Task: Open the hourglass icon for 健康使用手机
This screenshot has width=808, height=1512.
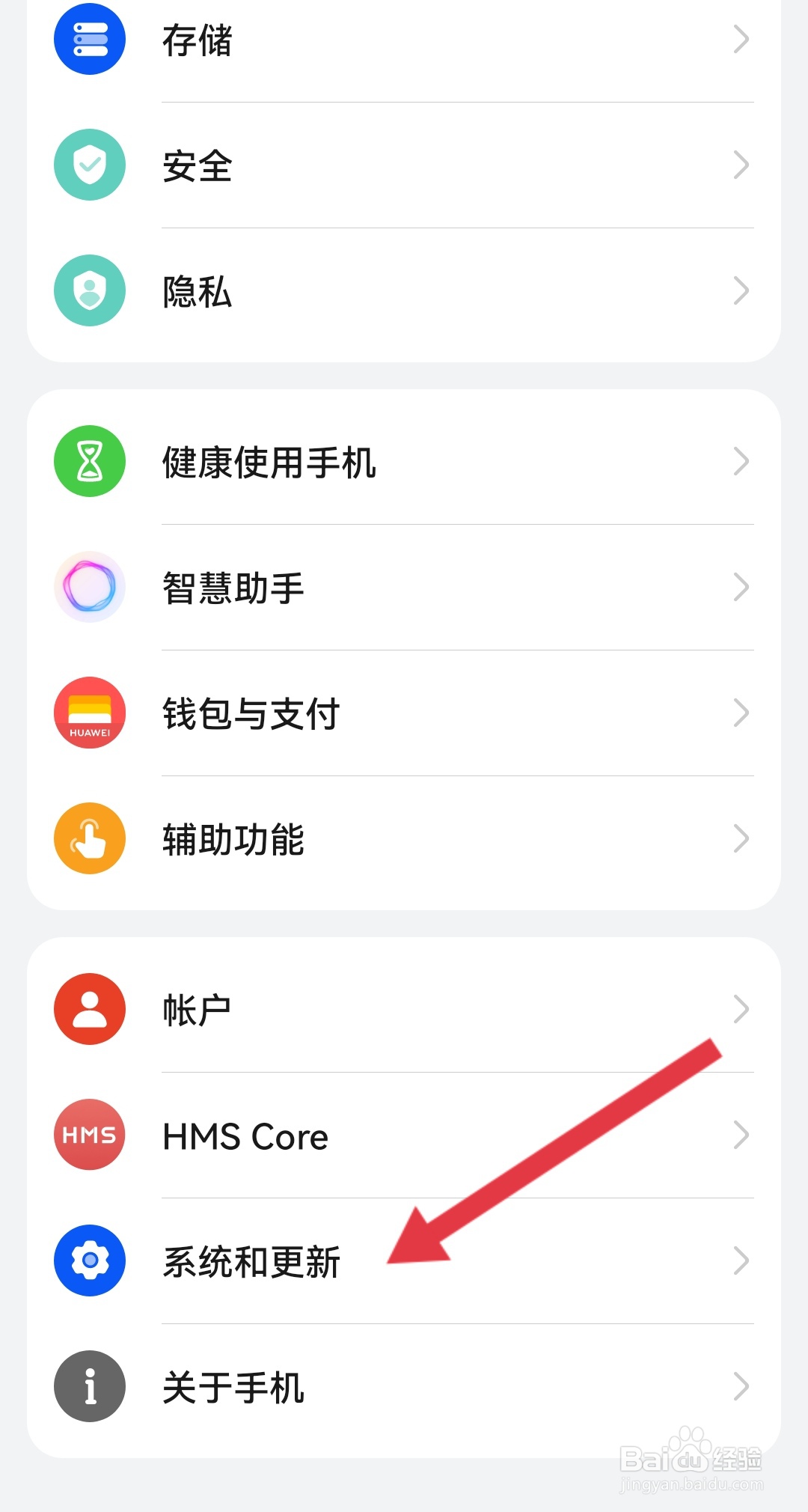Action: pos(89,461)
